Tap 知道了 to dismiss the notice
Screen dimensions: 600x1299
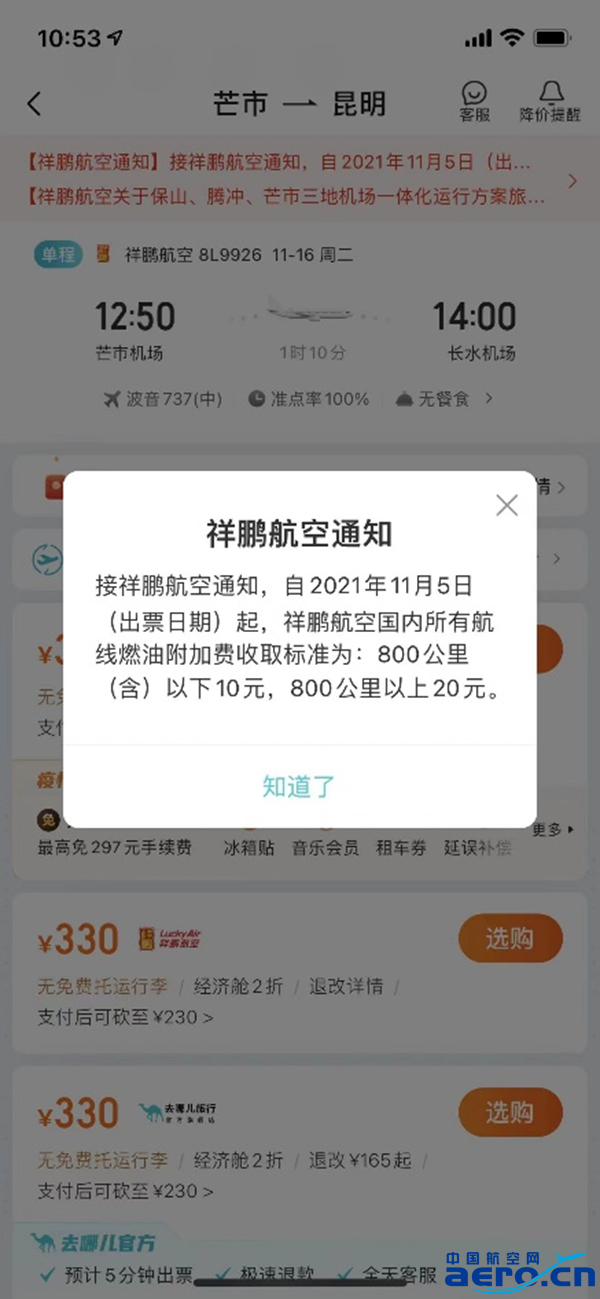[299, 786]
